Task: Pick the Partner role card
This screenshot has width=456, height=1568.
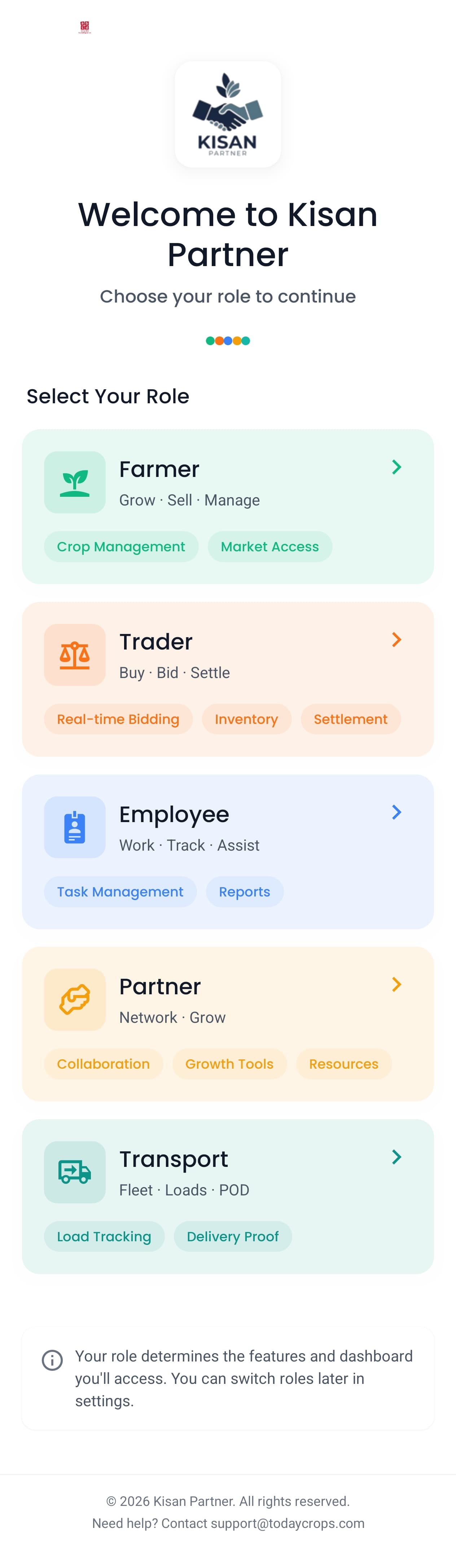Action: (227, 1023)
